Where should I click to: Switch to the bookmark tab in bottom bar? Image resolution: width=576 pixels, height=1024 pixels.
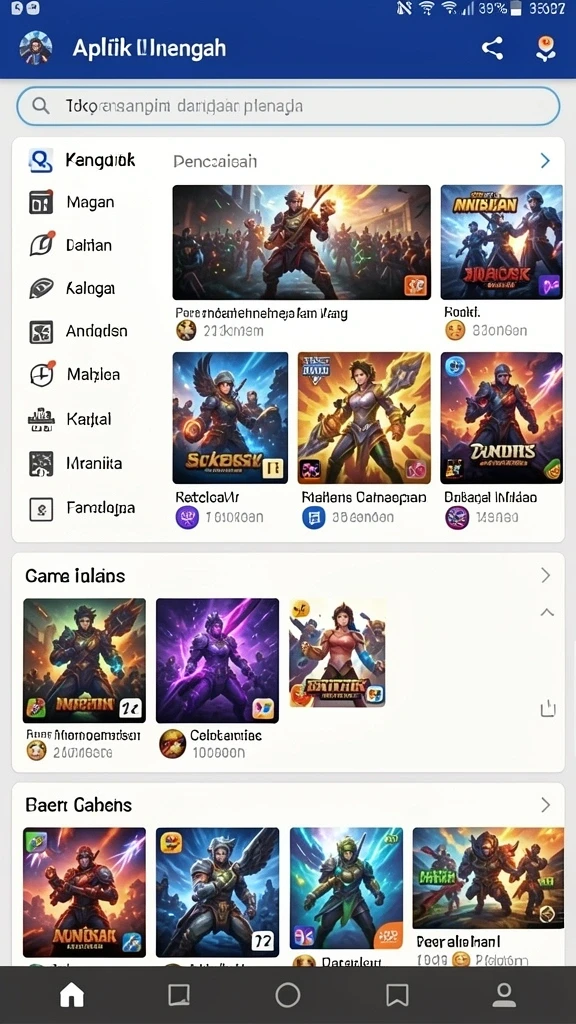(397, 995)
